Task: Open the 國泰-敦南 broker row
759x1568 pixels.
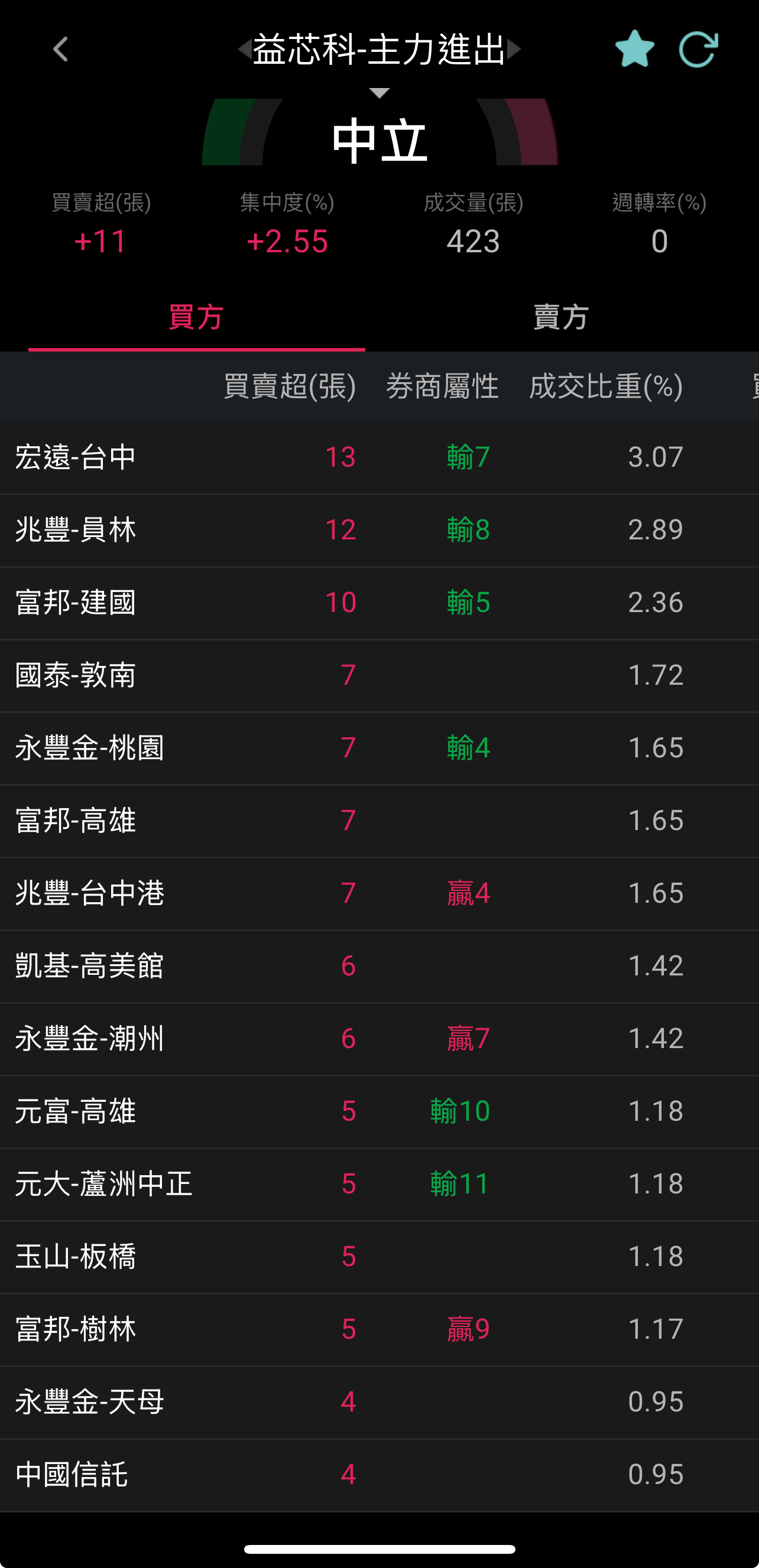Action: click(379, 676)
